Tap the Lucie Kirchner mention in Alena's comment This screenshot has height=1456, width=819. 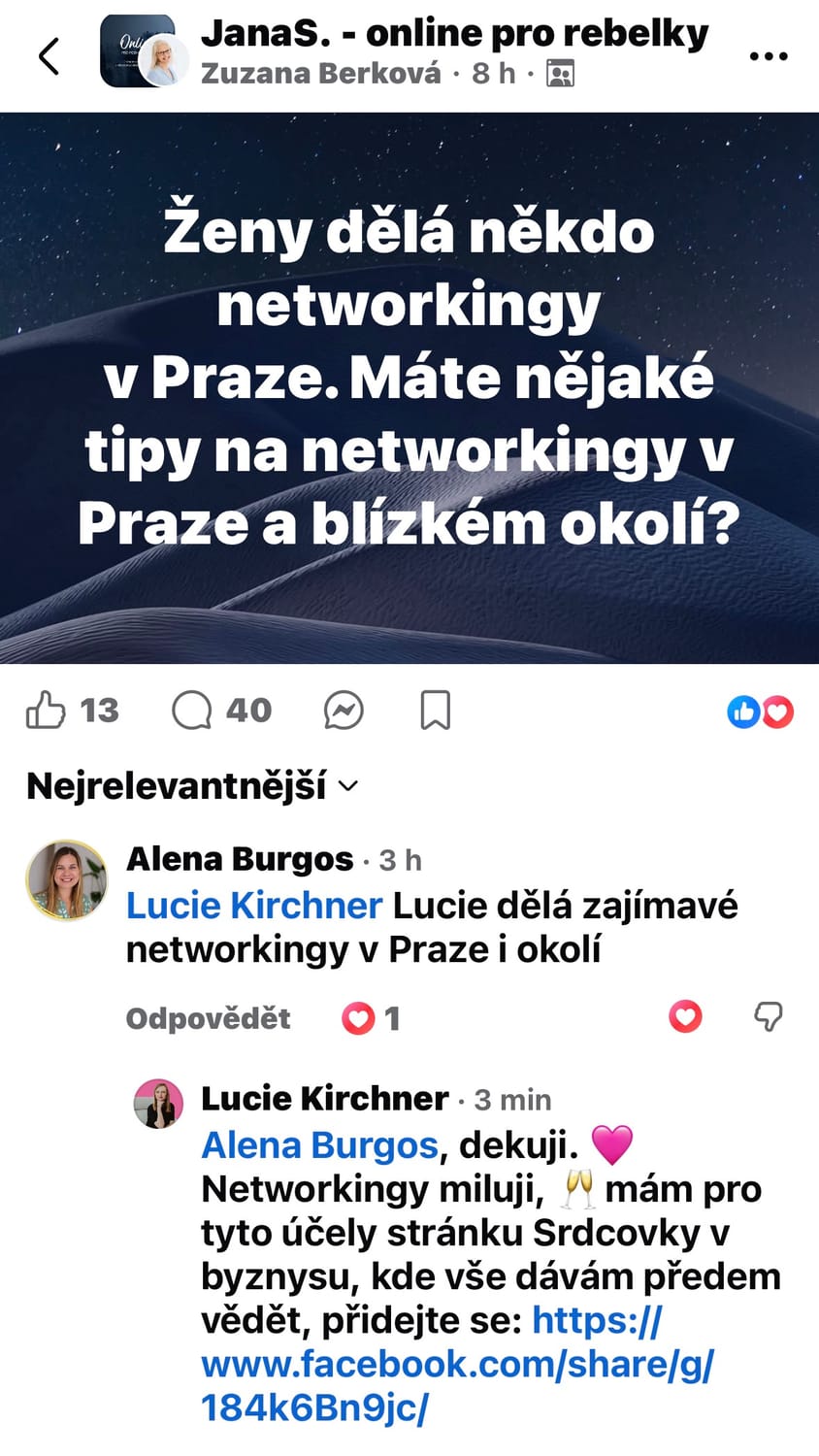[x=254, y=906]
